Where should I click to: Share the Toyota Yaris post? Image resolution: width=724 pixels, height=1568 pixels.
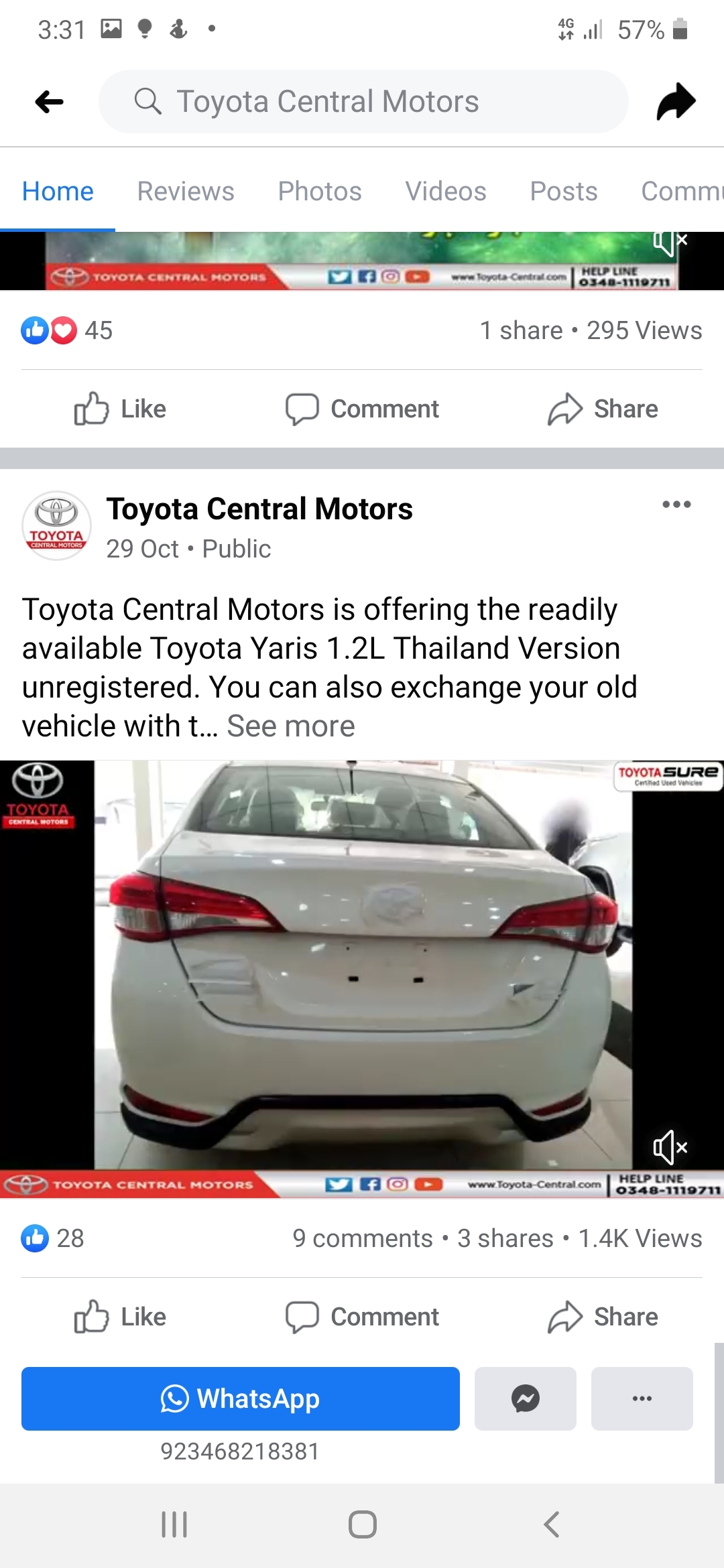[603, 1317]
